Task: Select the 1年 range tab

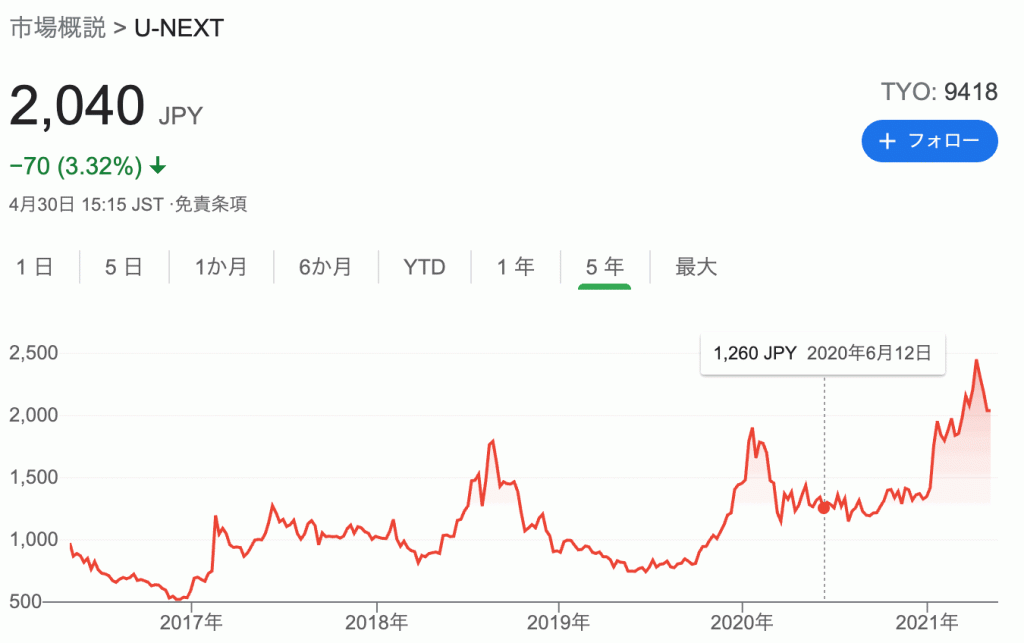Action: click(x=516, y=267)
